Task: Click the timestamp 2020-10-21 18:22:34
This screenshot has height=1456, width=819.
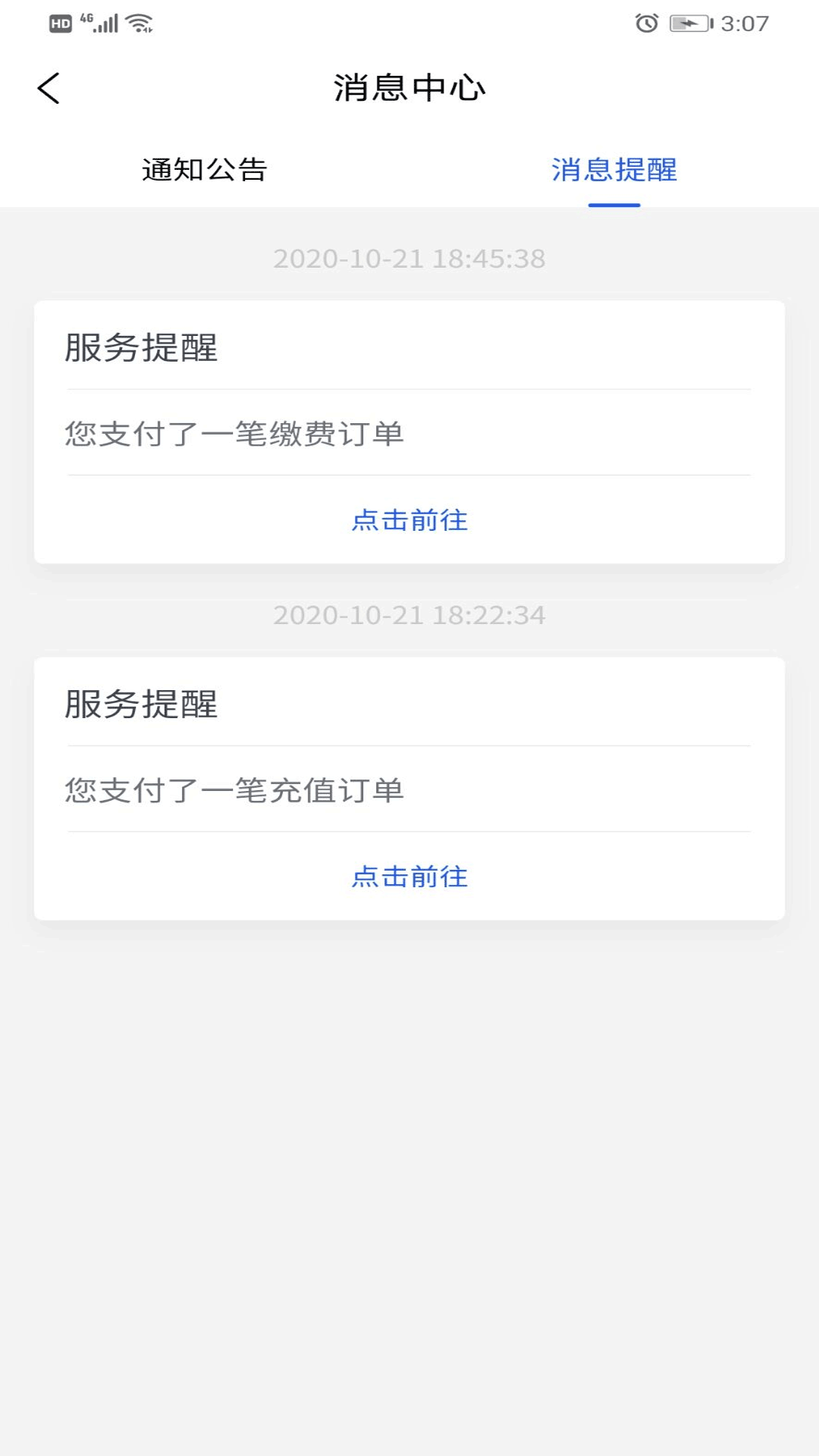Action: click(x=409, y=616)
